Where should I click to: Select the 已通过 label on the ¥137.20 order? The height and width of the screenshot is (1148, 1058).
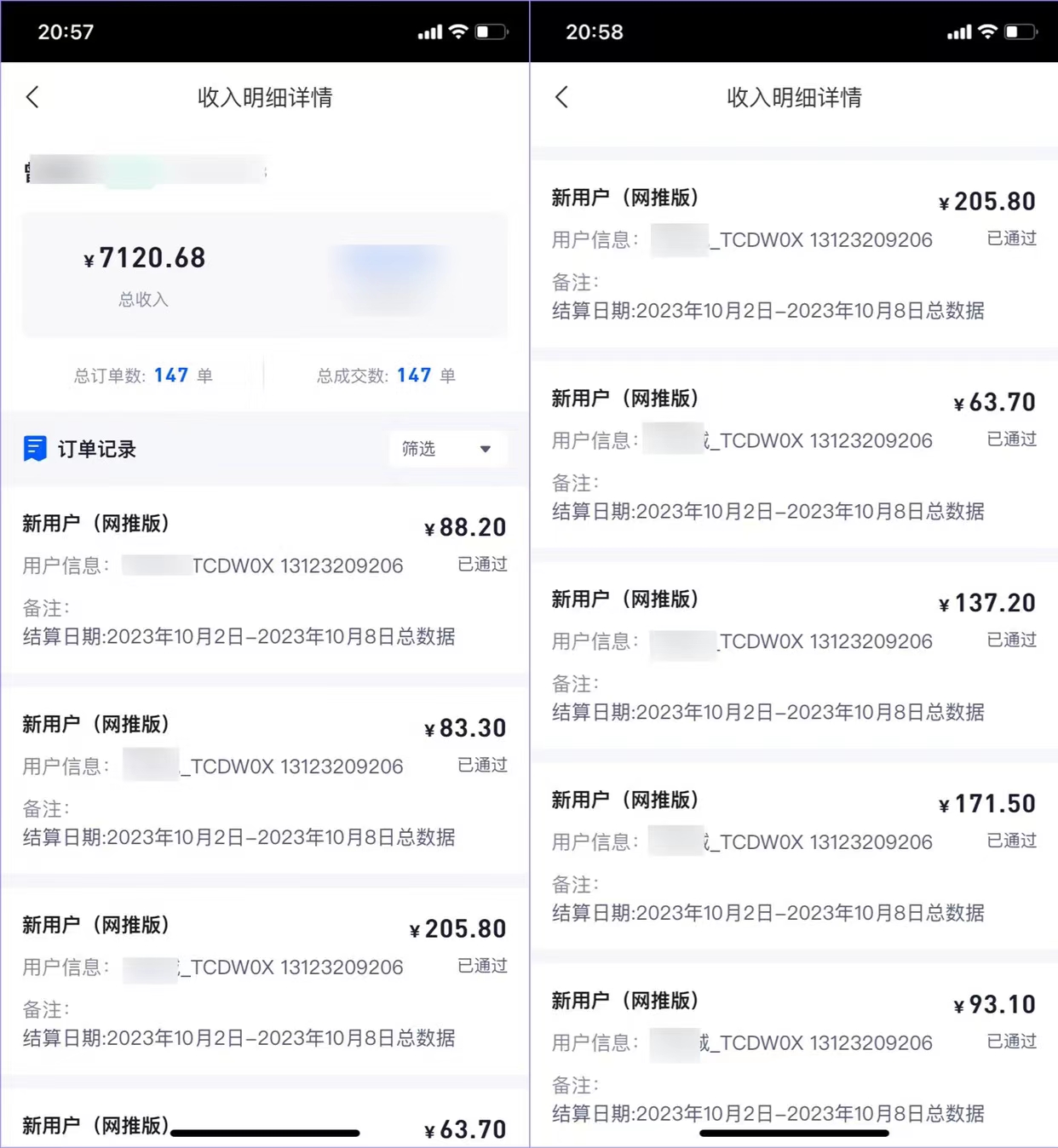point(1010,640)
